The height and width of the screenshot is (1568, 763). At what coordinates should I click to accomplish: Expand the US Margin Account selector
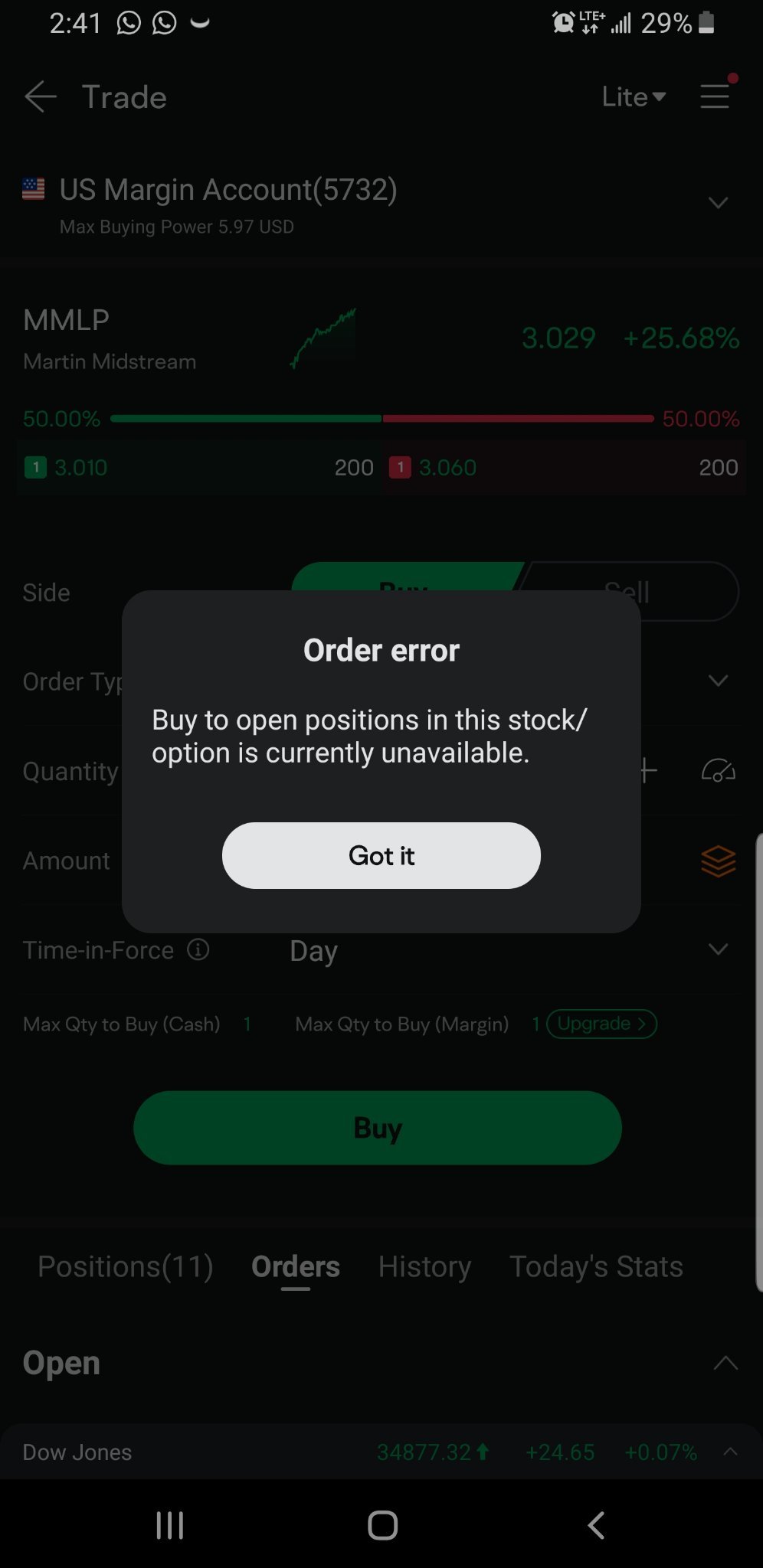[718, 203]
